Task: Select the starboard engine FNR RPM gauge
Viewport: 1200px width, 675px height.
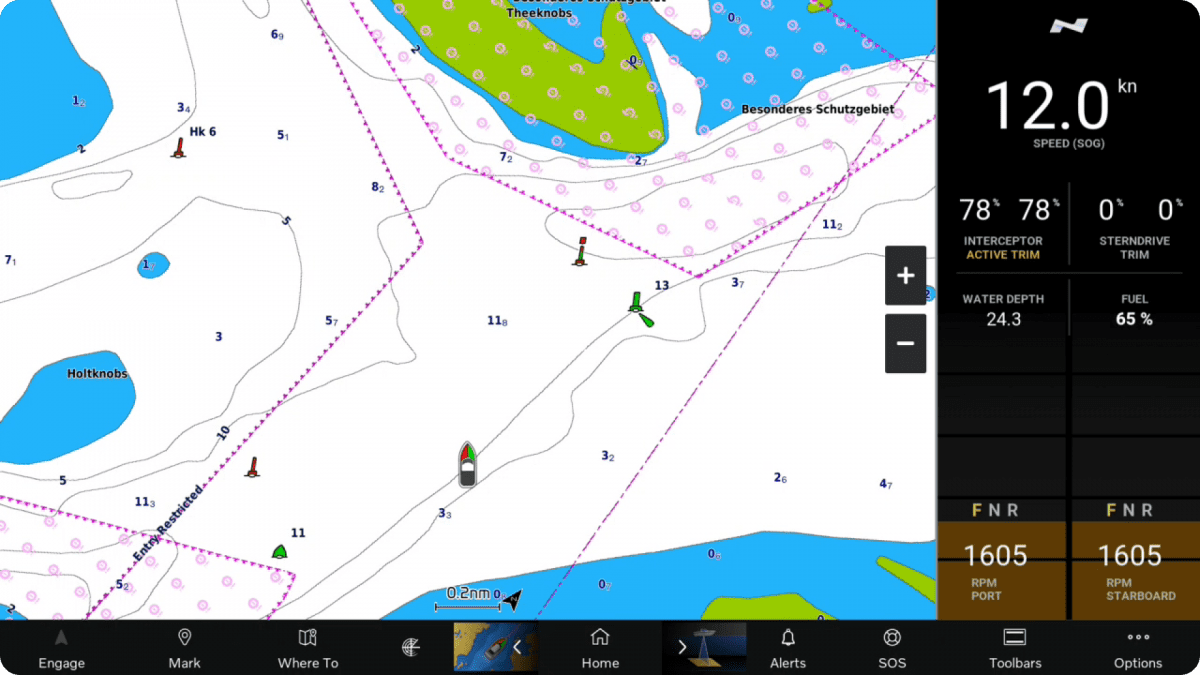Action: 1136,558
